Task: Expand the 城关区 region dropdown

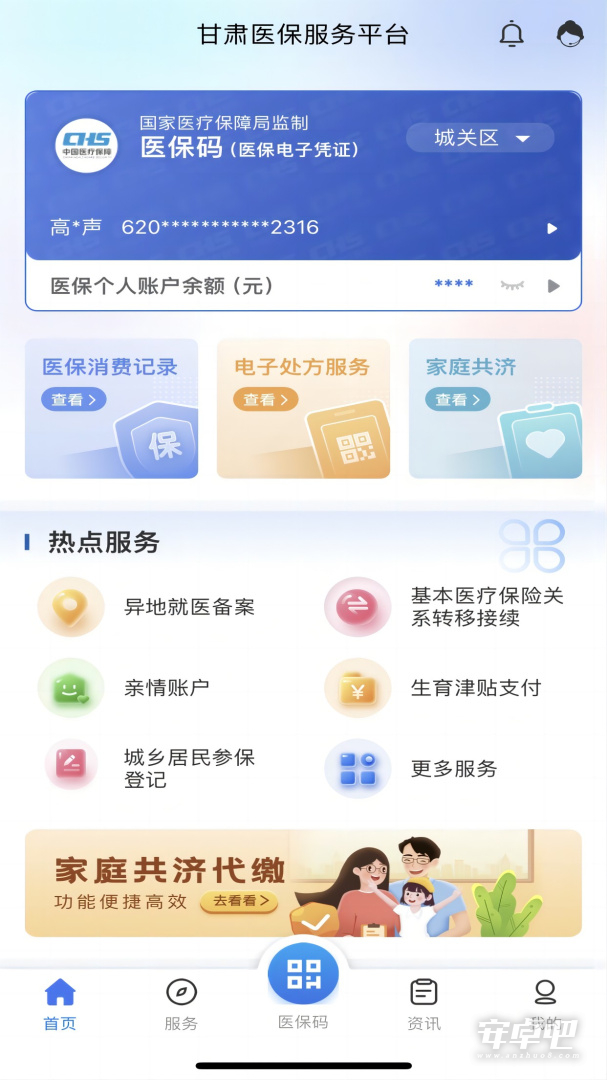Action: [x=480, y=138]
